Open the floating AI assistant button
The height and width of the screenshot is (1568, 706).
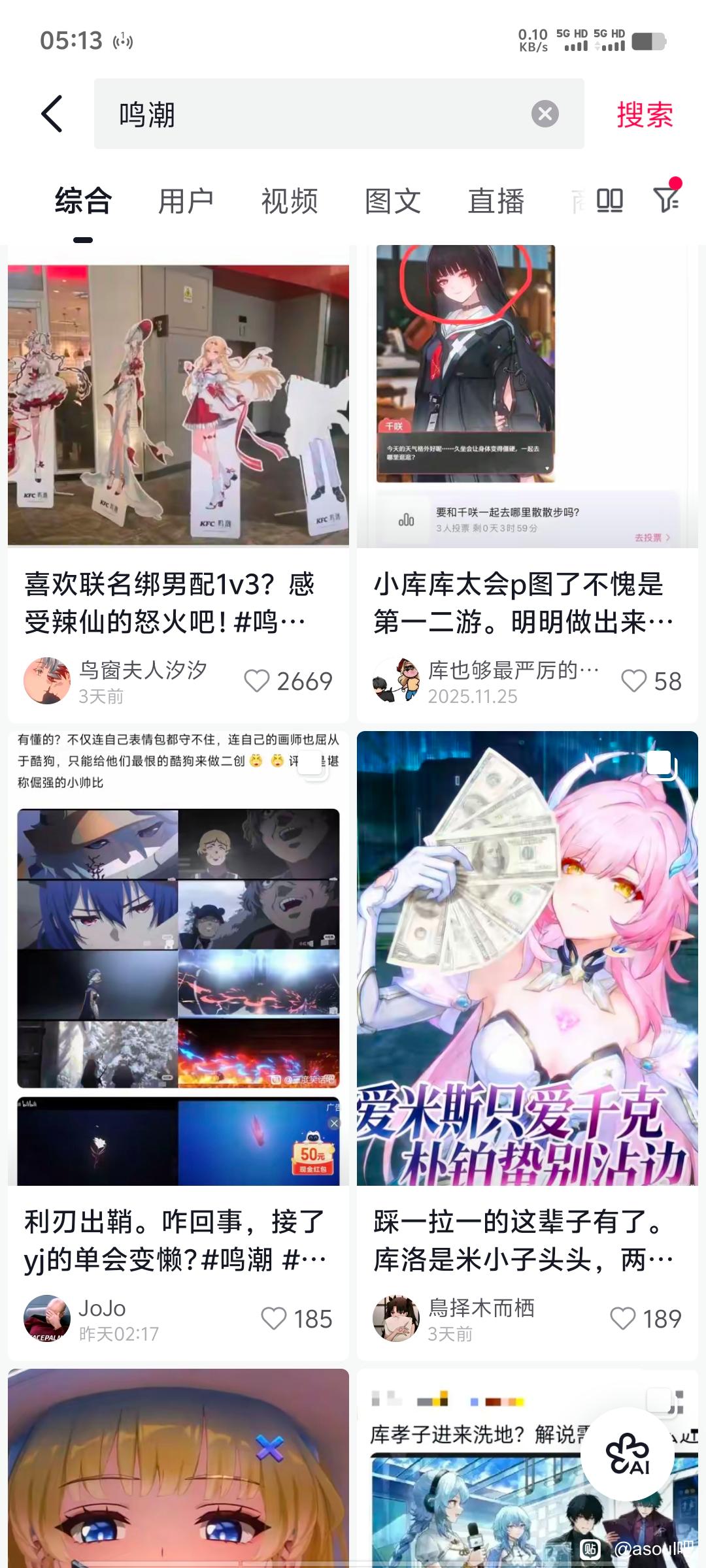(x=628, y=1454)
